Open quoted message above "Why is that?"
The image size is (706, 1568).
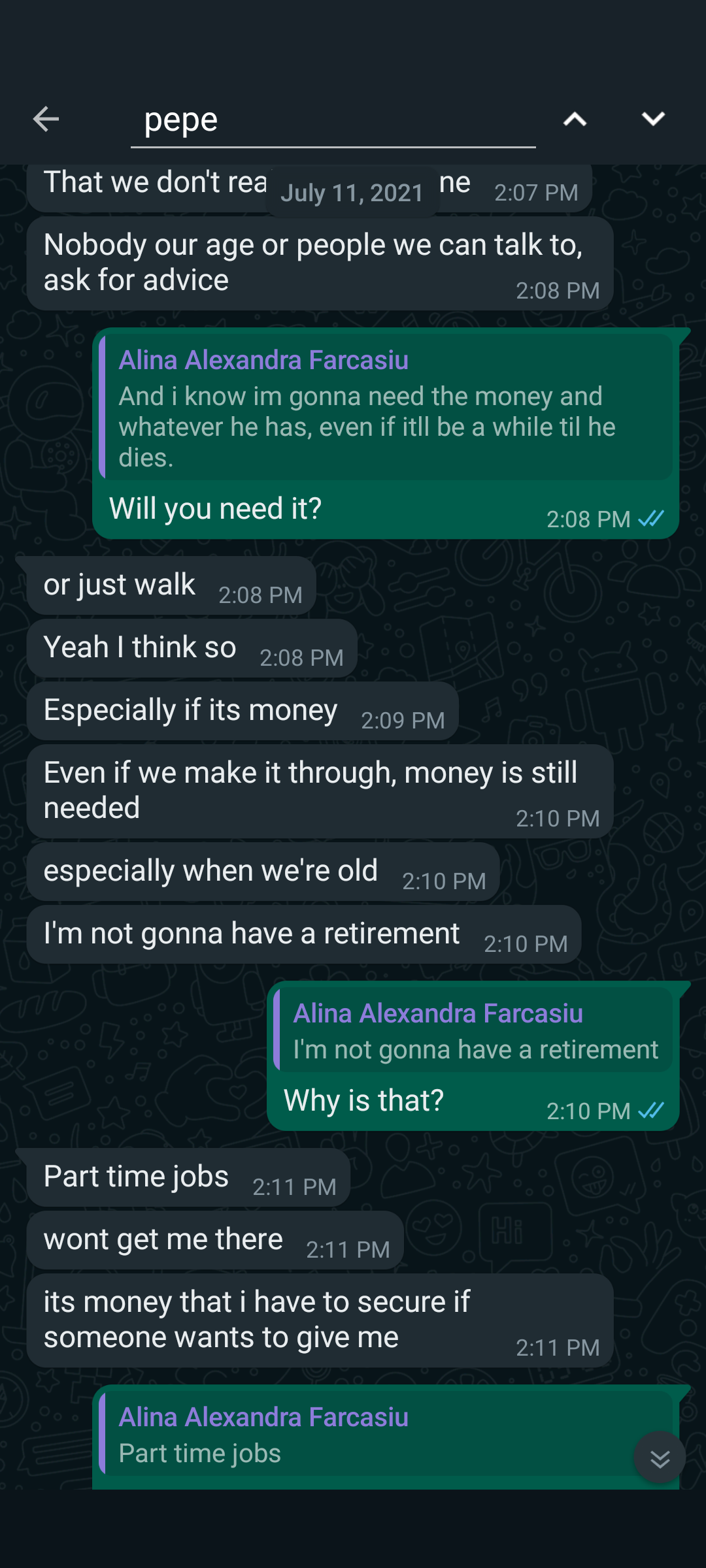point(473,1030)
